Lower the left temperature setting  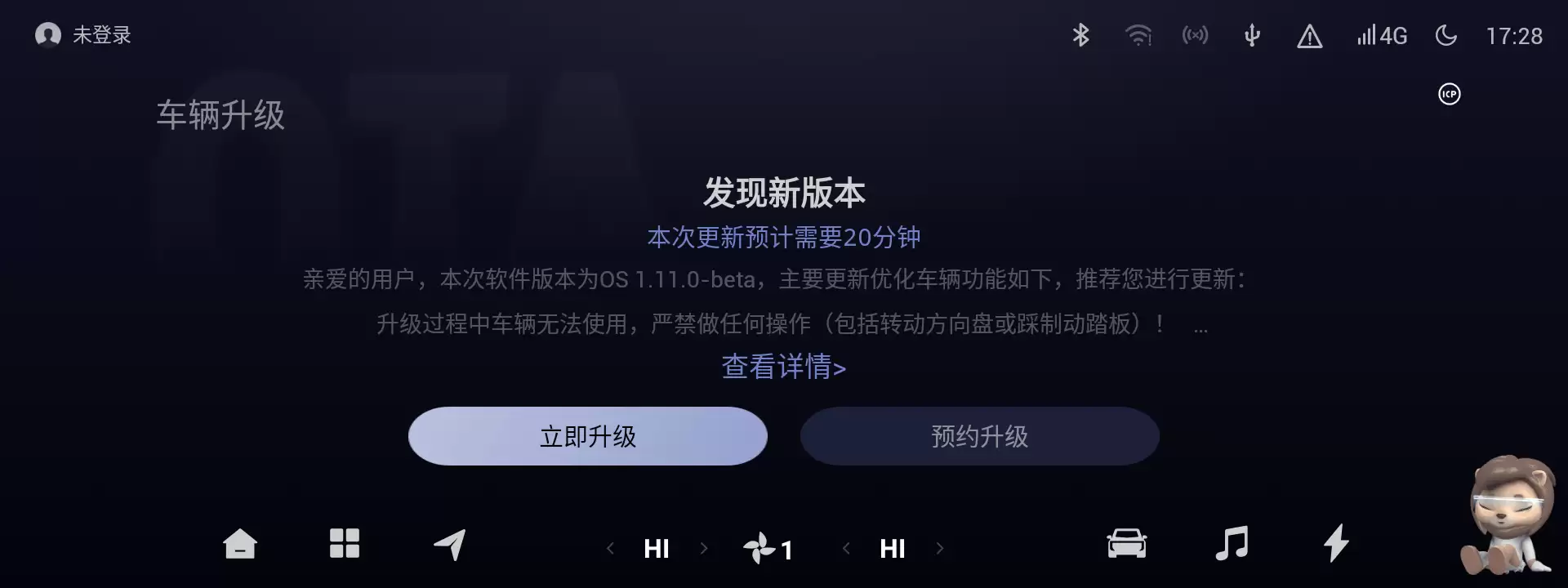point(610,549)
